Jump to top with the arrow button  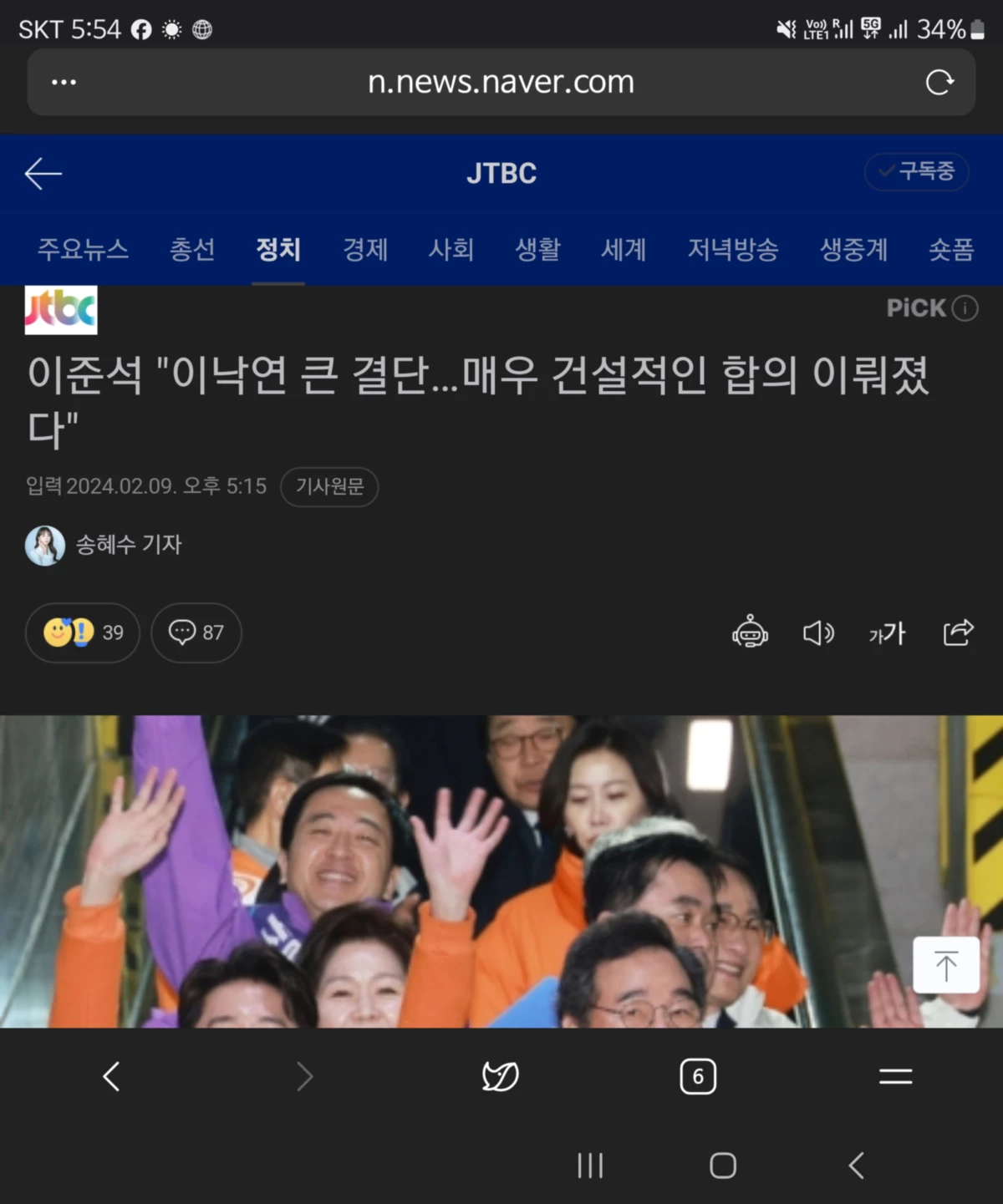(945, 965)
